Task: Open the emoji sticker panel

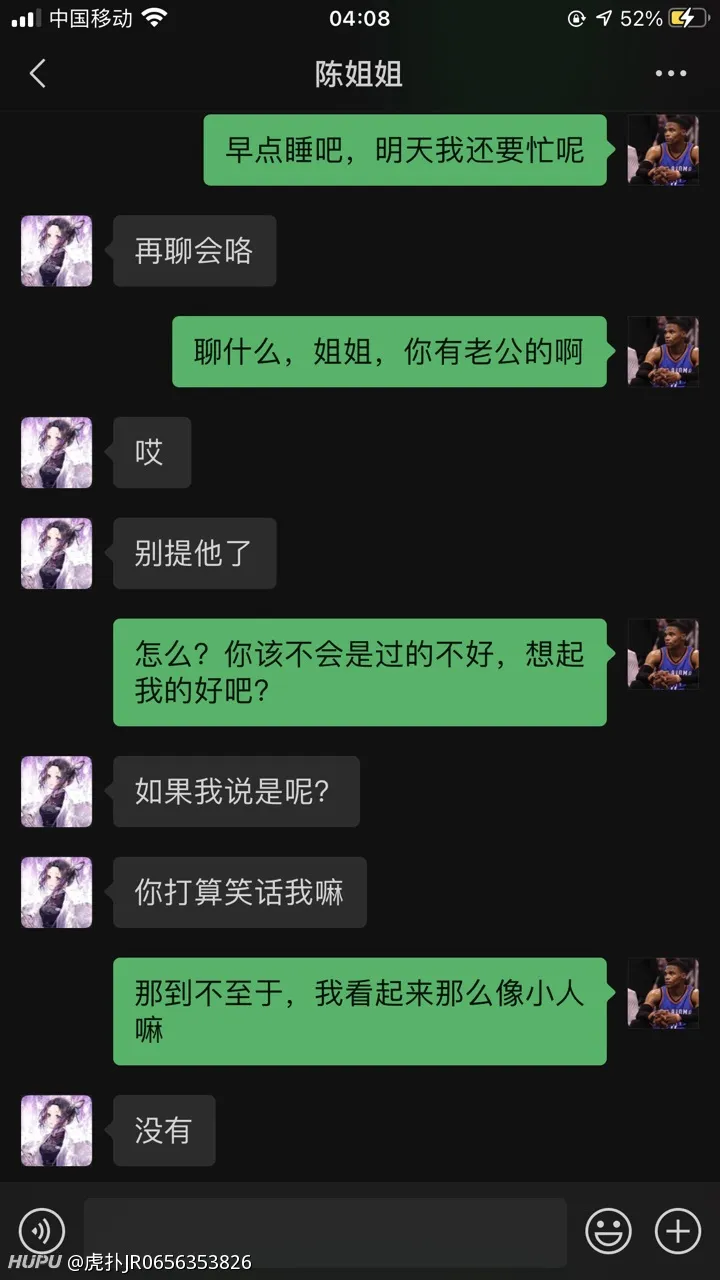Action: pos(608,1231)
